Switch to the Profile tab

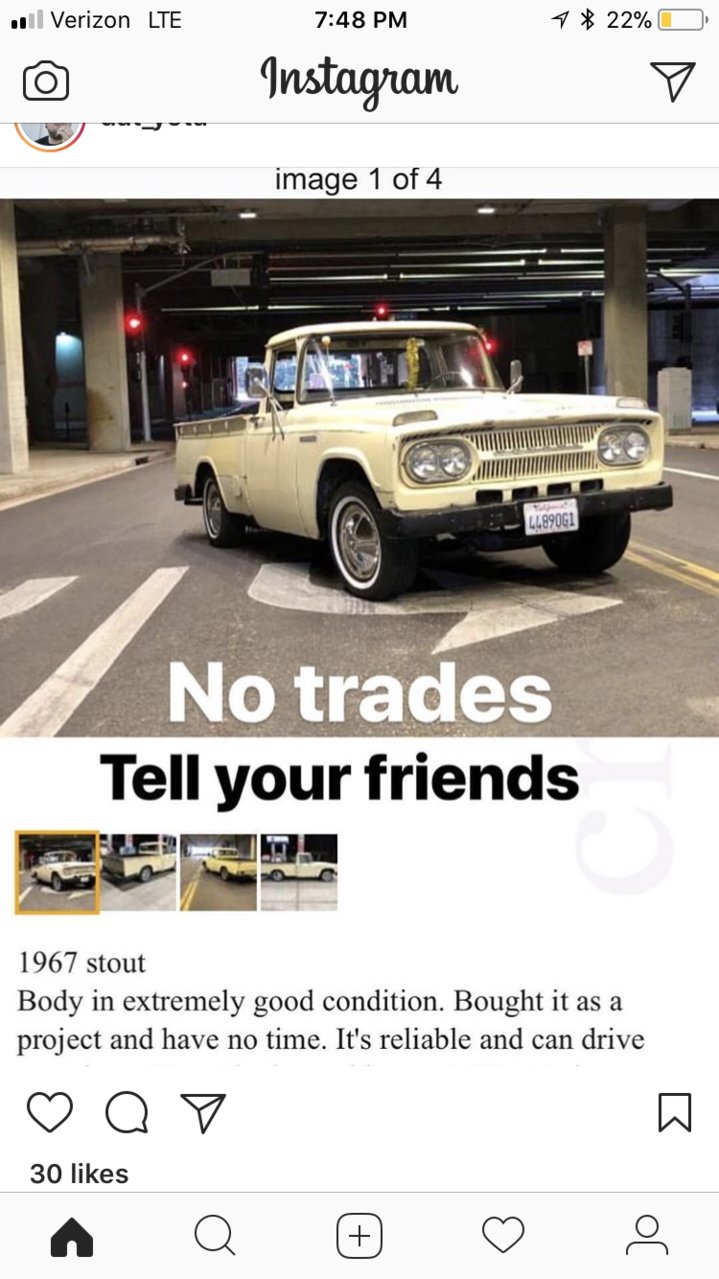647,1235
